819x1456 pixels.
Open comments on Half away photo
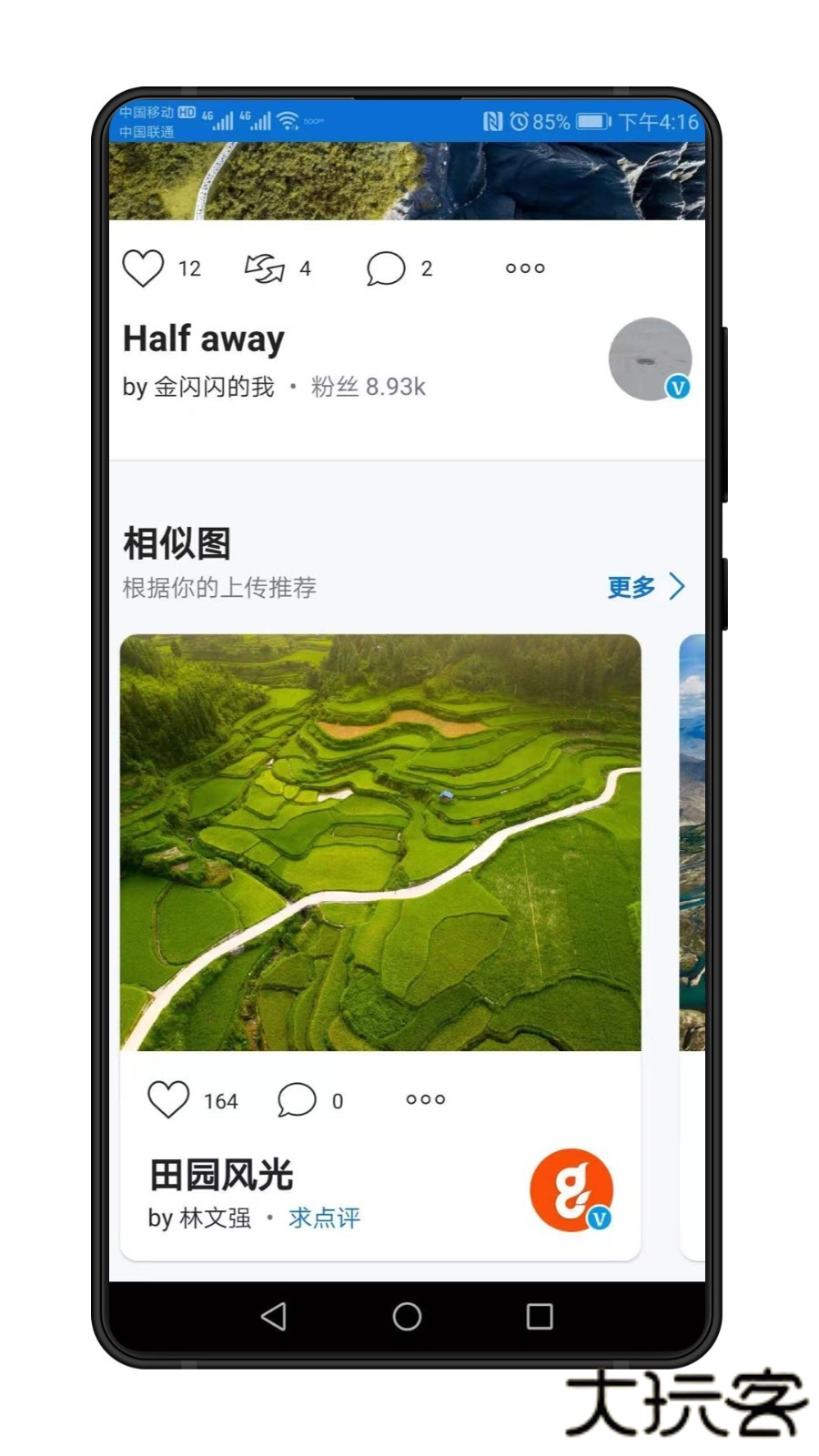point(386,268)
